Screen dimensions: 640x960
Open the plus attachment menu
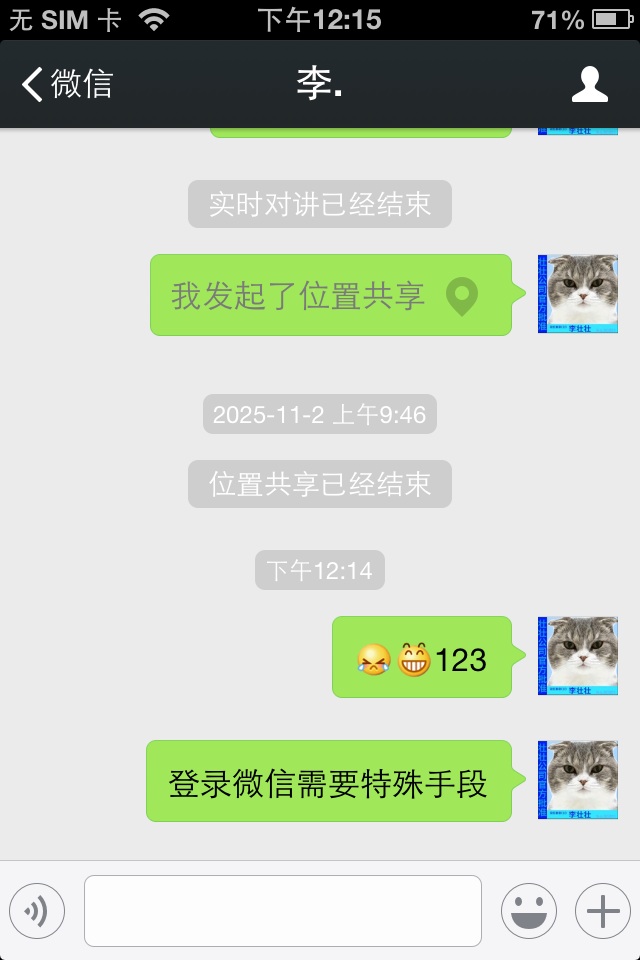pos(603,911)
